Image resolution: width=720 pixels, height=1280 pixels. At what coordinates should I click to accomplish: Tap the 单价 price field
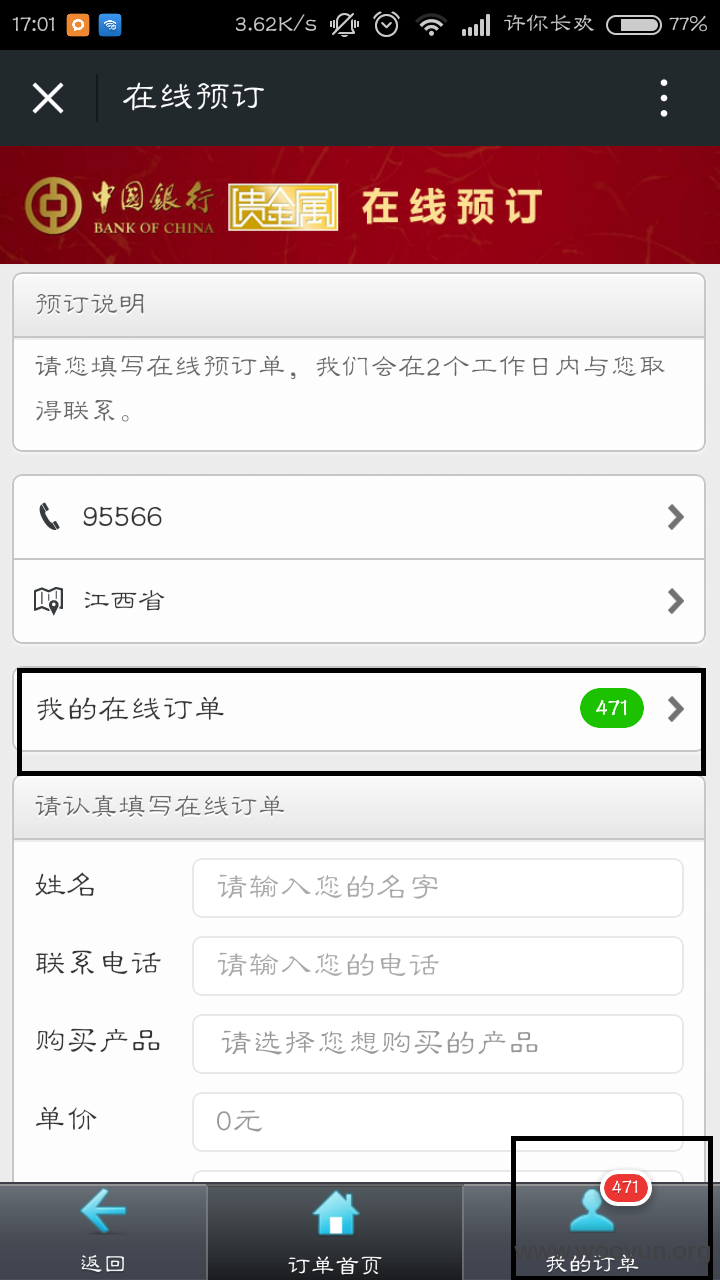[438, 1121]
